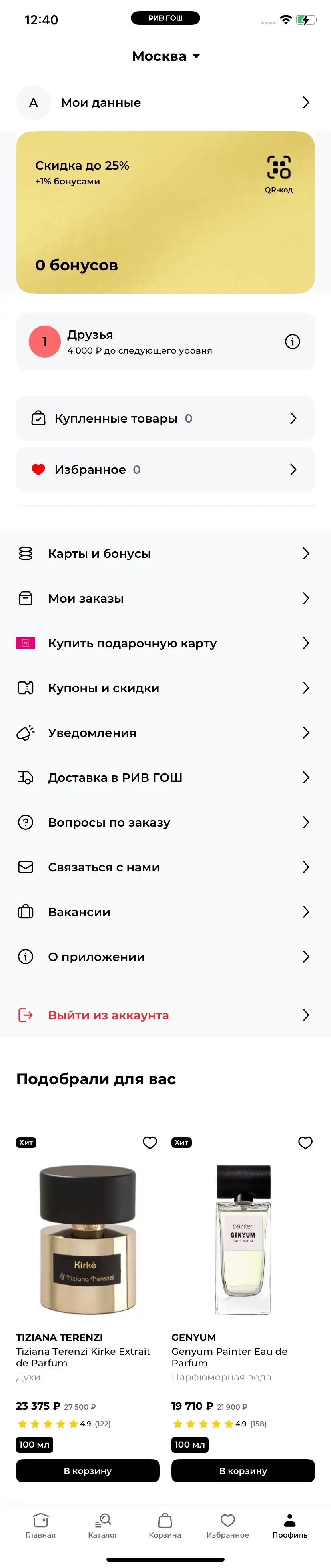Like the Tiziana Terenzi Kirke perfume

tap(150, 1143)
